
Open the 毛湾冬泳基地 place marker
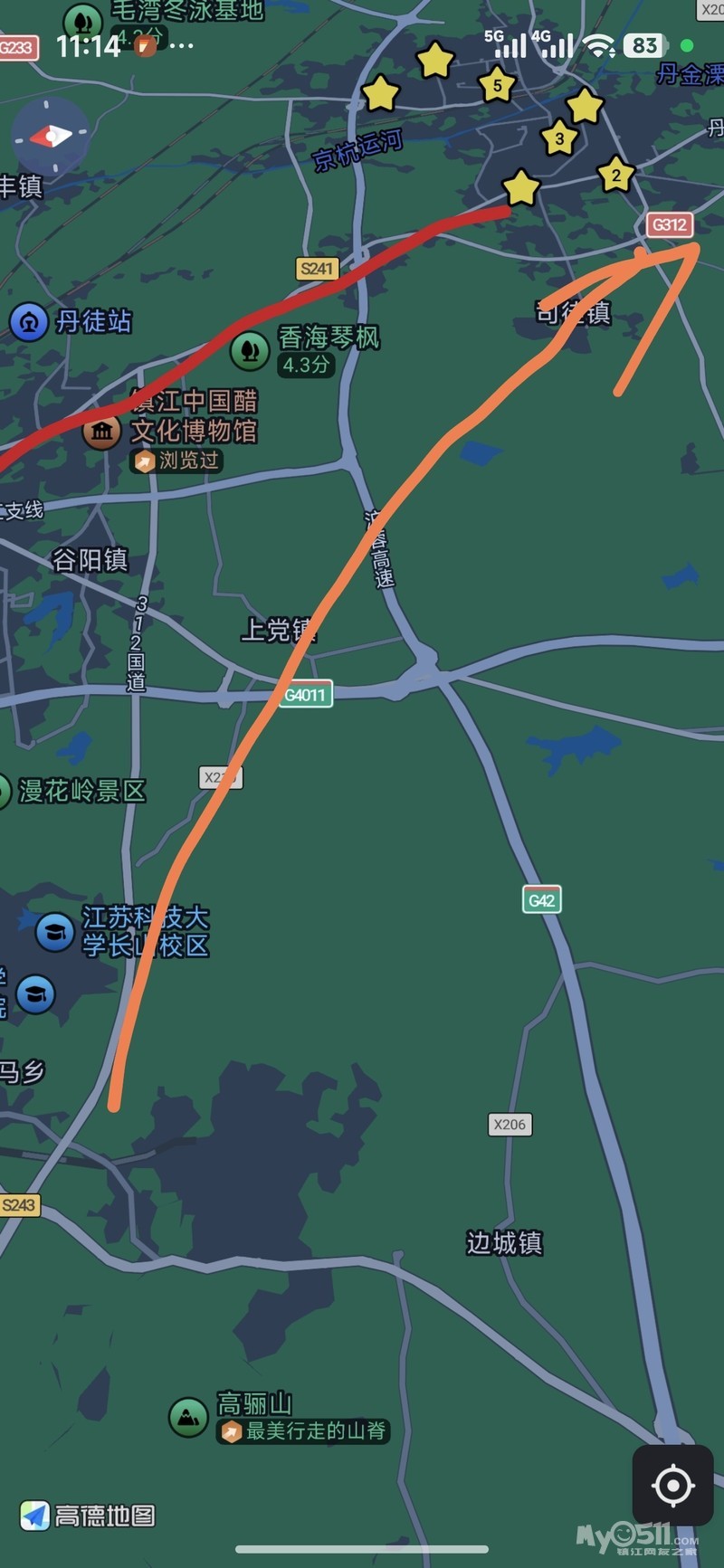pyautogui.click(x=82, y=20)
